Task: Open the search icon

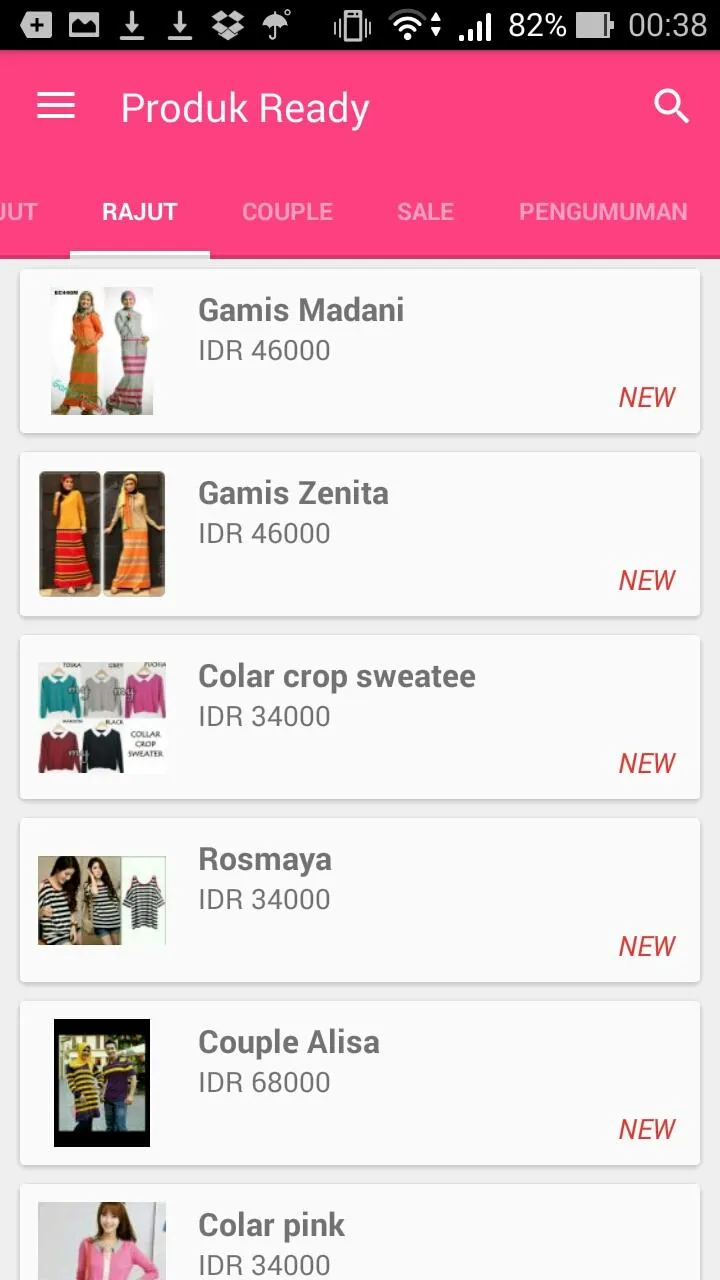Action: pos(672,106)
